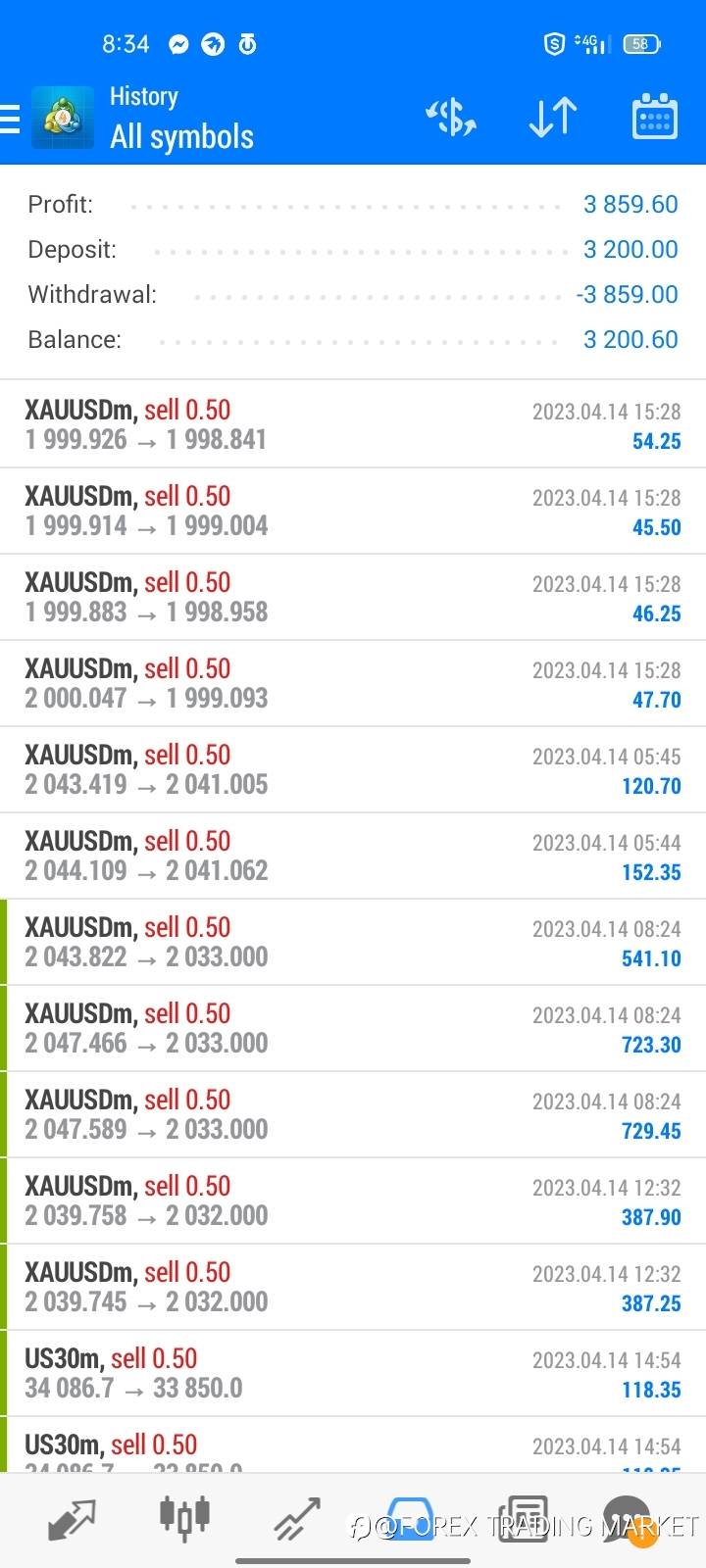Open XAUUSDm sell trade with profit 541.10
The height and width of the screenshot is (1568, 706).
353,942
